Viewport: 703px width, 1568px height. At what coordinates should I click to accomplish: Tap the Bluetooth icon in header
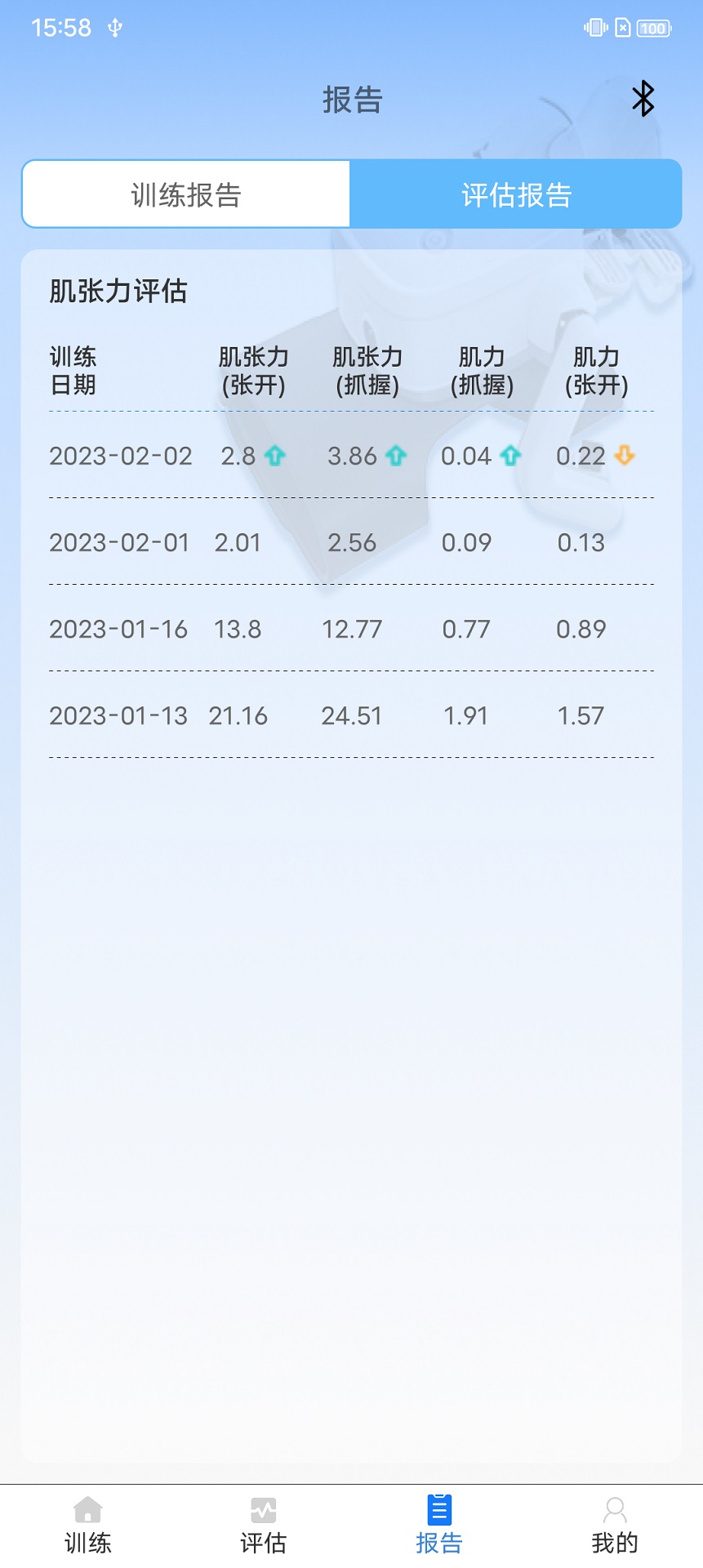[643, 99]
